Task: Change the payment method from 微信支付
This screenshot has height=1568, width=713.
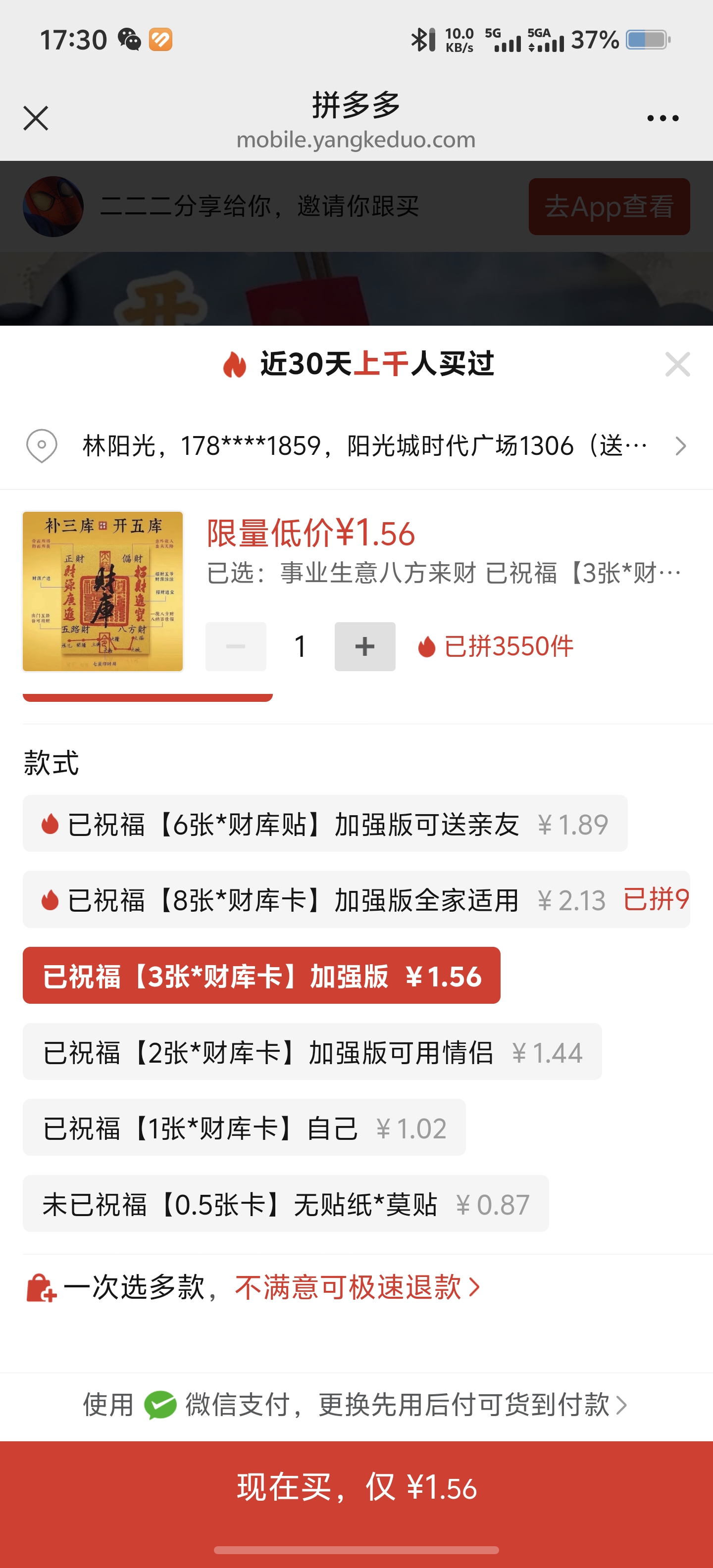Action: [356, 1405]
